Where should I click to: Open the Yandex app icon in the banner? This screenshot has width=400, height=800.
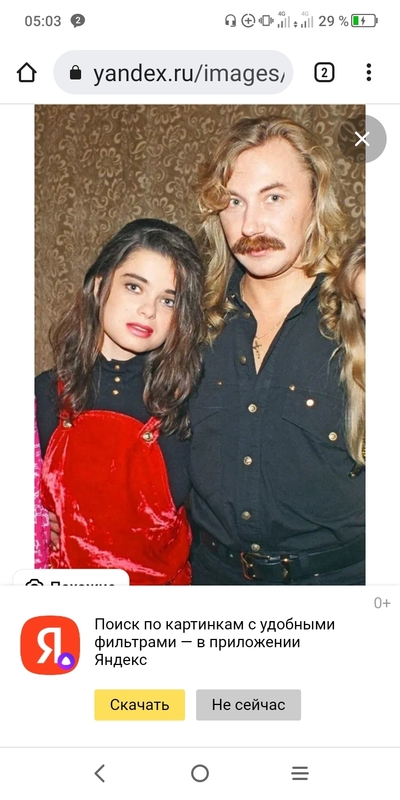click(50, 645)
